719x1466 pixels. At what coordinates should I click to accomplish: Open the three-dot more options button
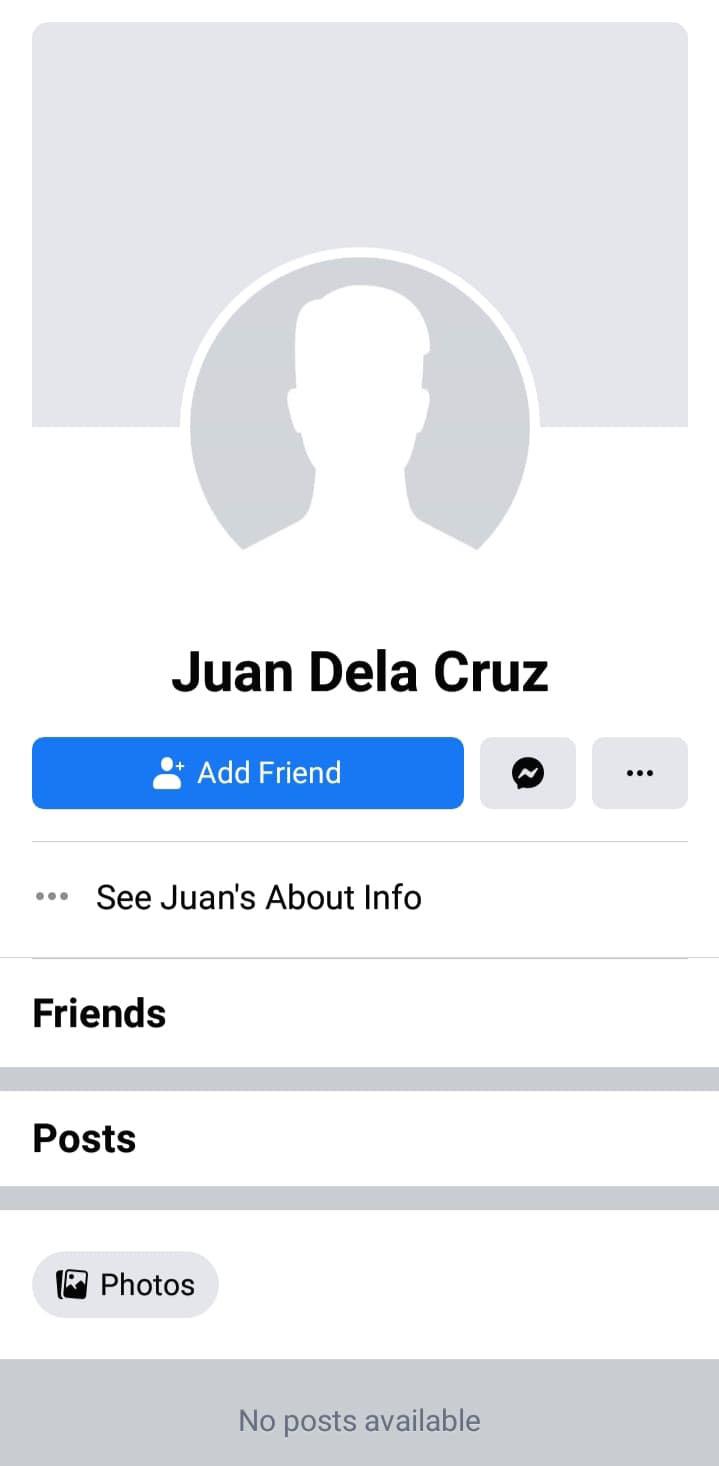pos(639,773)
